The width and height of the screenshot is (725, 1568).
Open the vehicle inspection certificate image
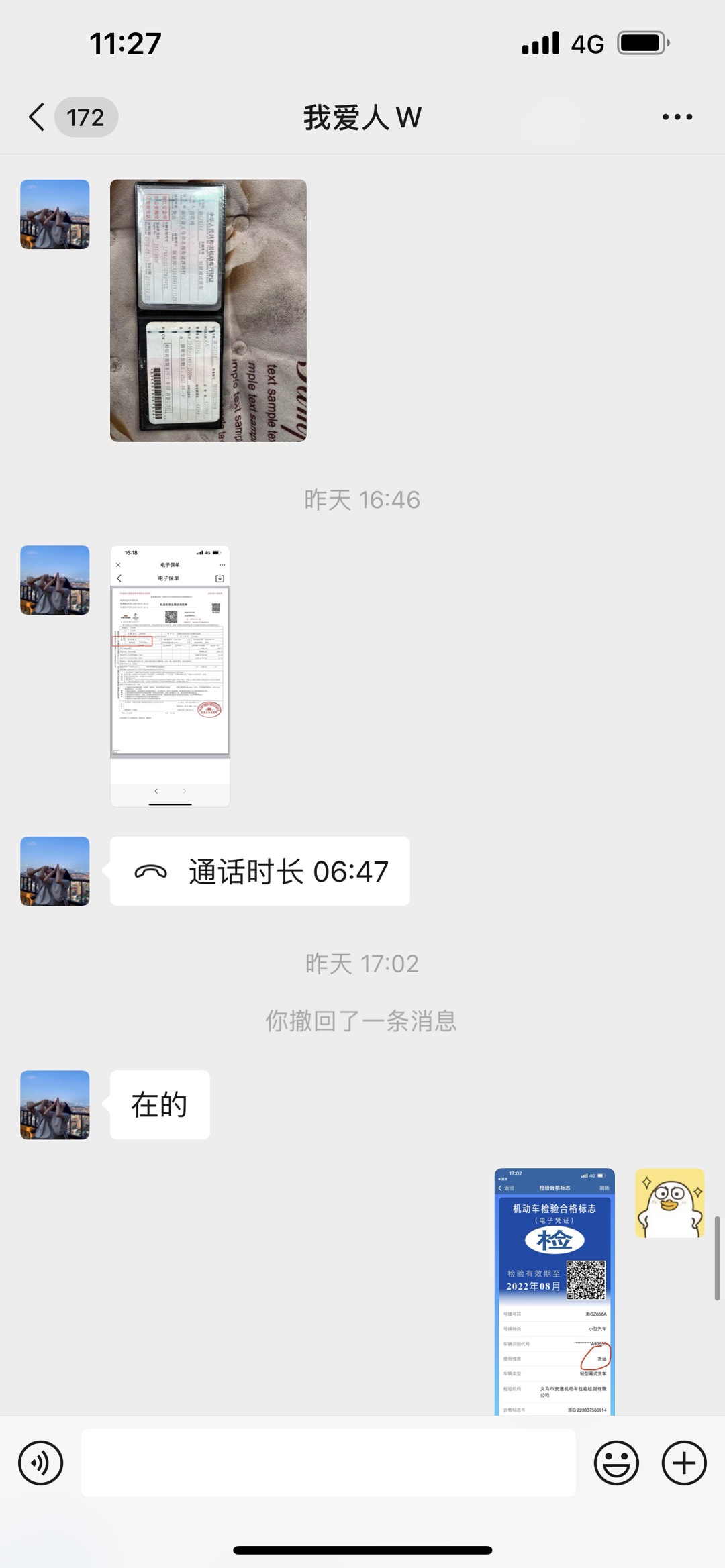(554, 1292)
